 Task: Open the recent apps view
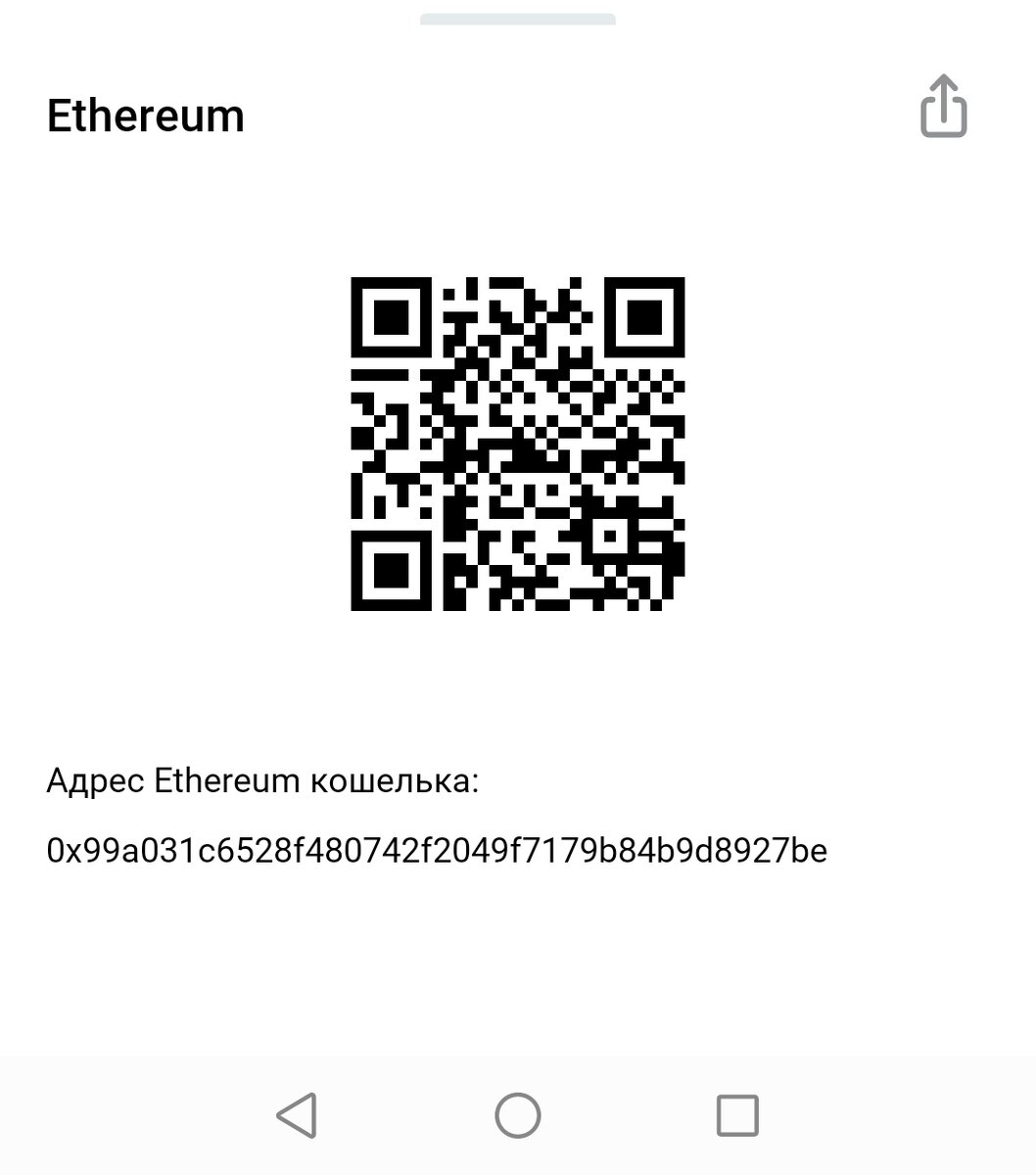click(x=737, y=1114)
